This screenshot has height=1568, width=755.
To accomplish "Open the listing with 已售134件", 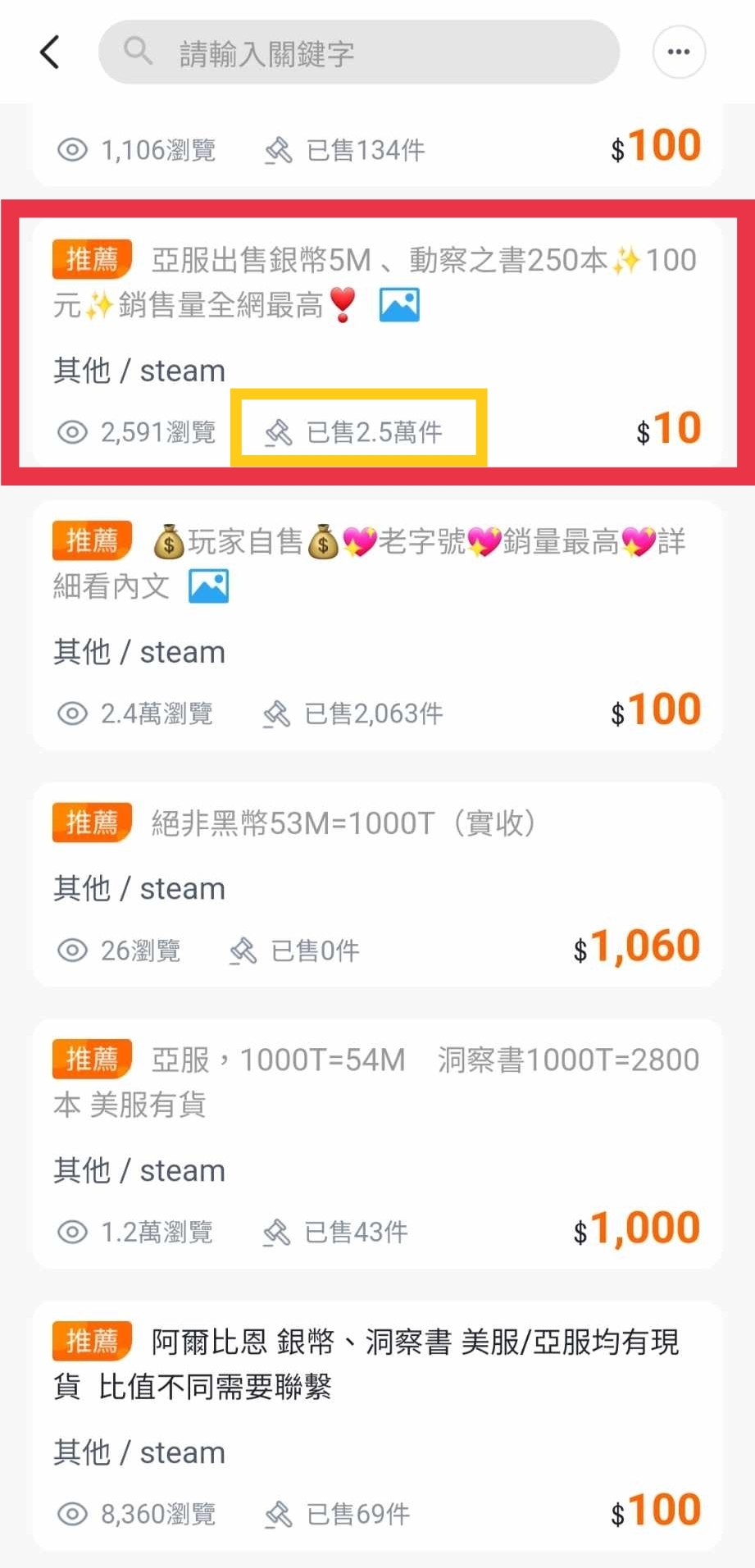I will point(377,149).
